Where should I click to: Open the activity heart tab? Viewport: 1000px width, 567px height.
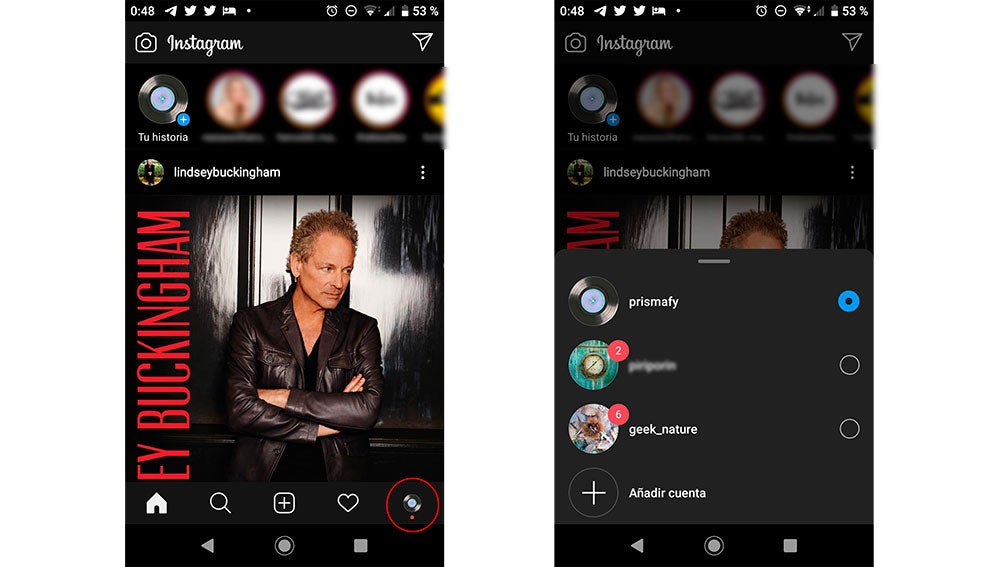[x=348, y=503]
